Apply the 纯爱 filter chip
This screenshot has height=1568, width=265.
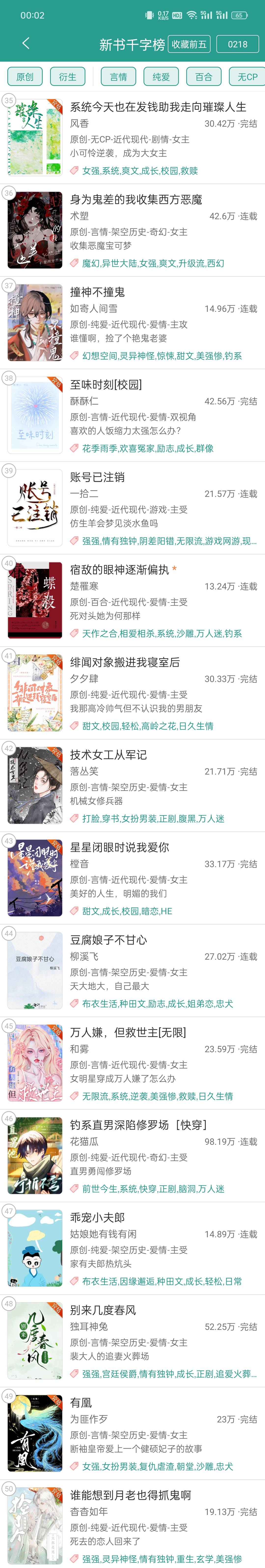161,77
